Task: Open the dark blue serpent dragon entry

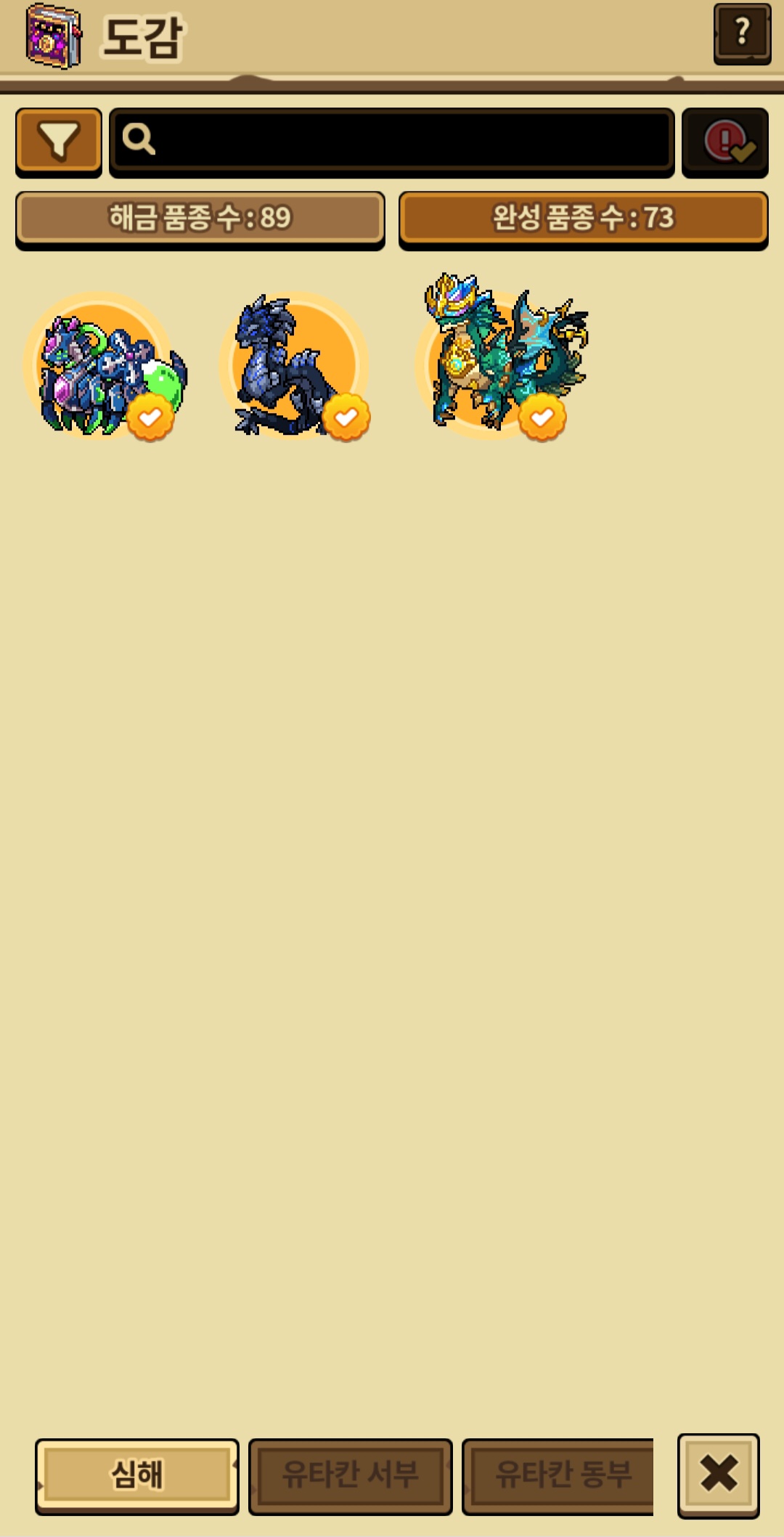Action: 294,367
